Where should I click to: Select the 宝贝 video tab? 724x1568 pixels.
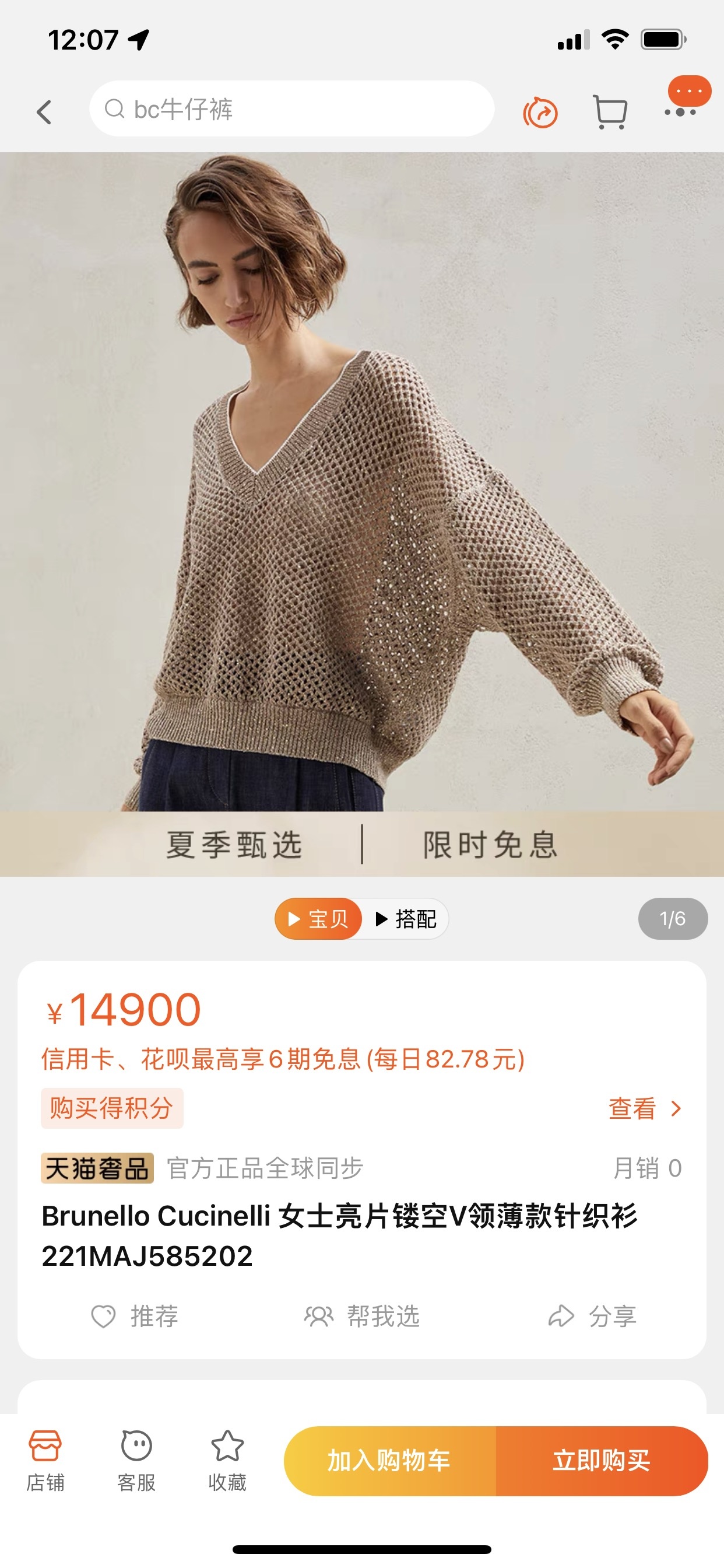(318, 919)
